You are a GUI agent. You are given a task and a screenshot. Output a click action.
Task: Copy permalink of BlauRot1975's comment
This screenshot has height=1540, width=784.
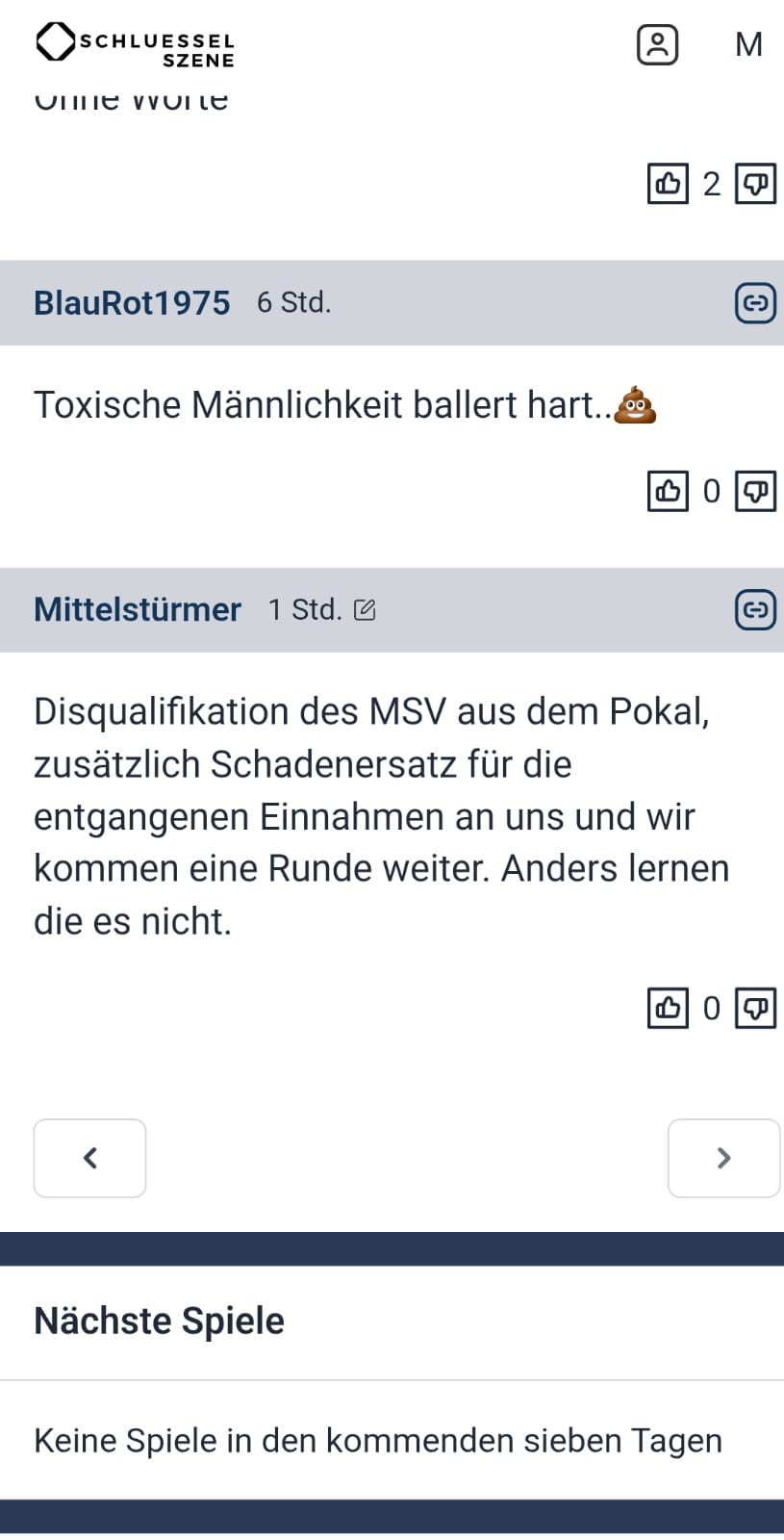755,303
